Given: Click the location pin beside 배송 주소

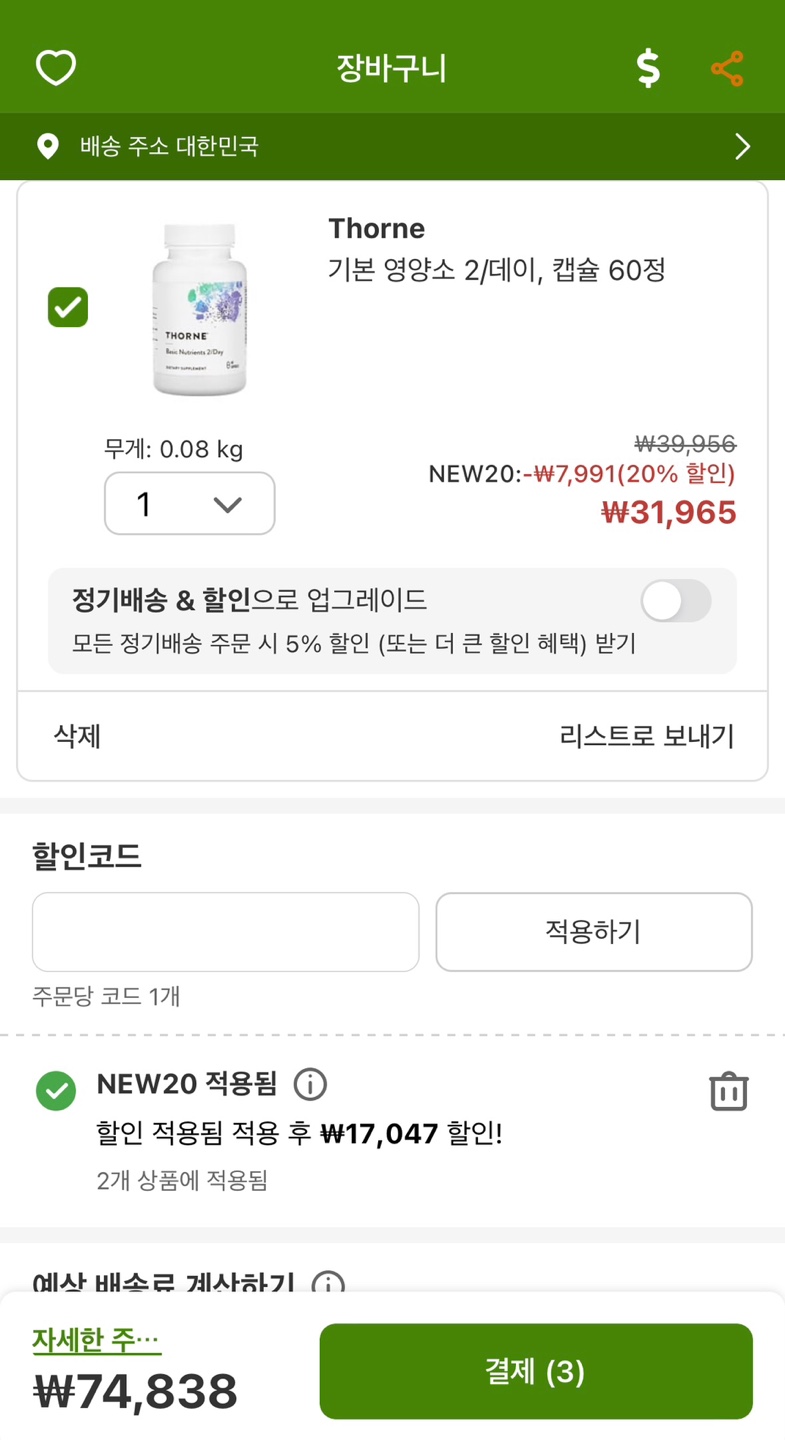Looking at the screenshot, I should pos(47,146).
